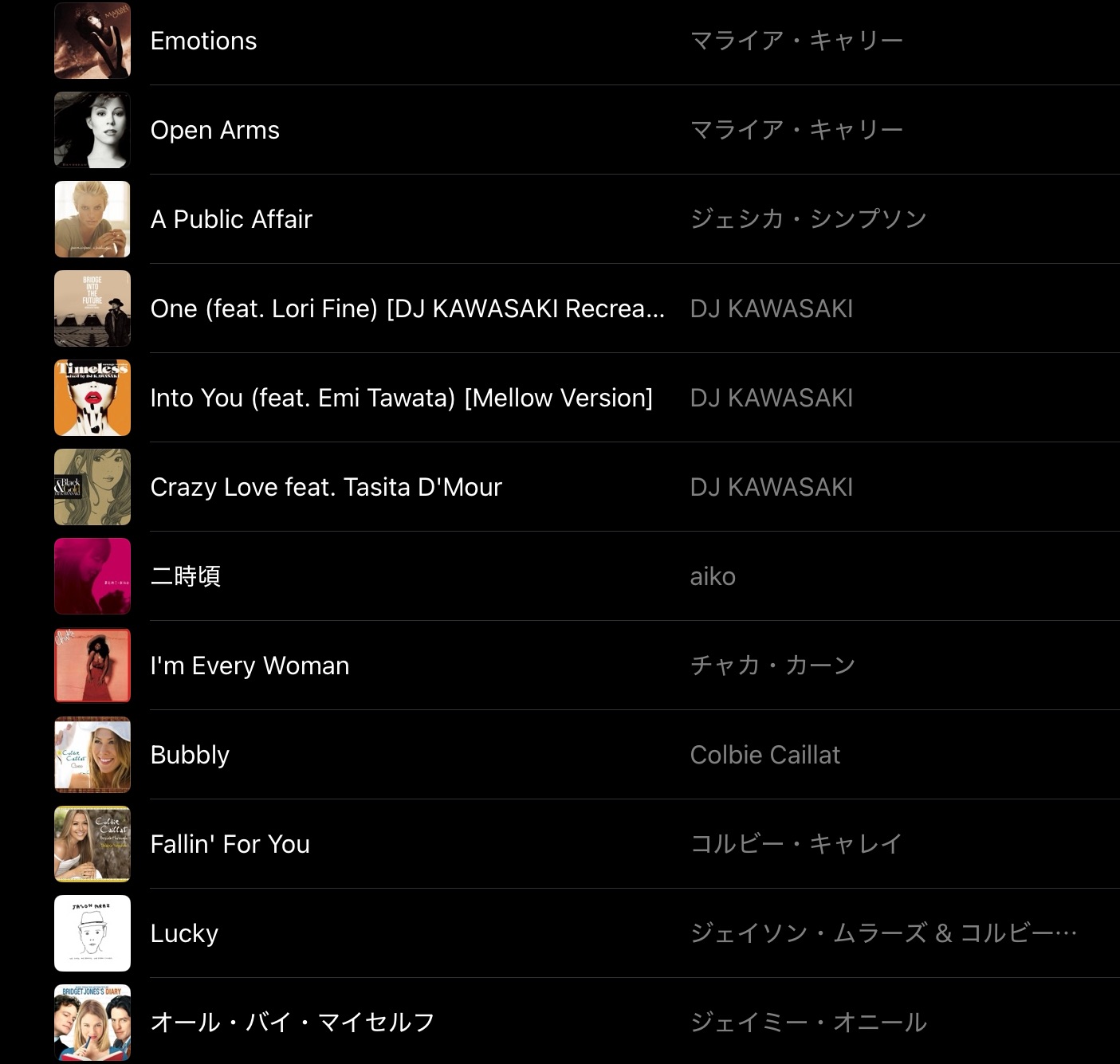This screenshot has height=1064, width=1120.
Task: Play Emotions by マライア・キャリー
Action: point(204,41)
